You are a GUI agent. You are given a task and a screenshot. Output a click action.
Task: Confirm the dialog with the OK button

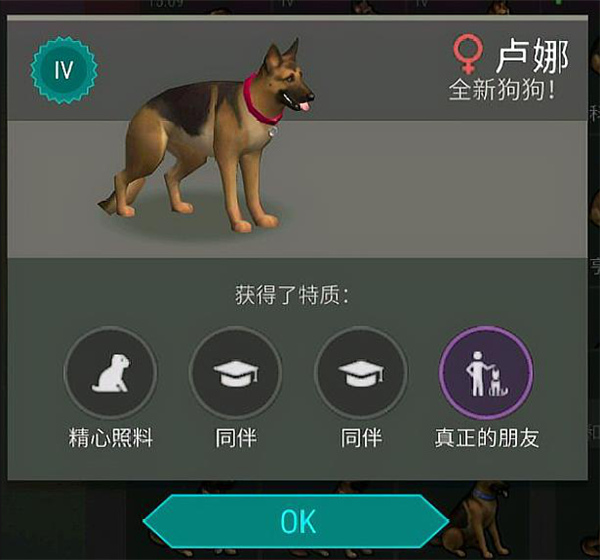tap(297, 520)
